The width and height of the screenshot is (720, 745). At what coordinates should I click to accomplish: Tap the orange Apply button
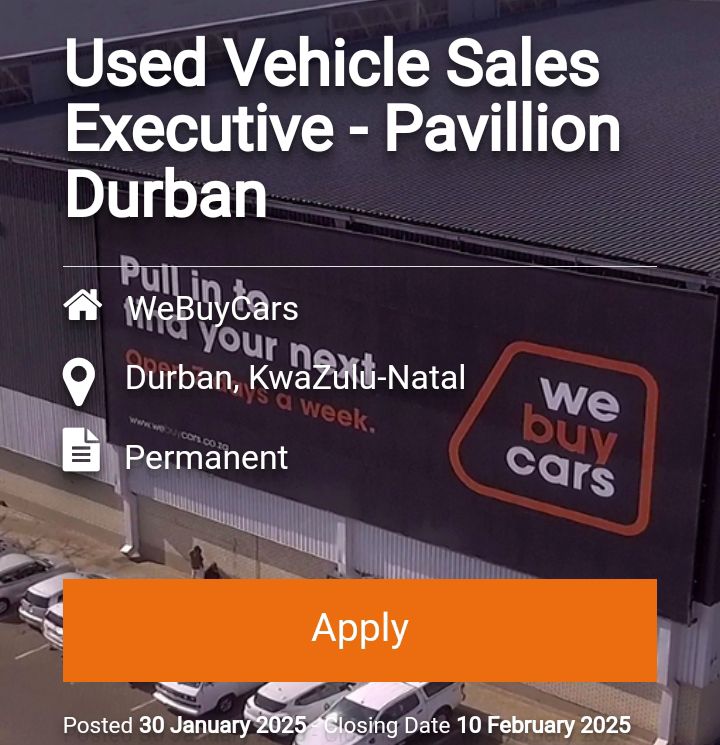[360, 630]
